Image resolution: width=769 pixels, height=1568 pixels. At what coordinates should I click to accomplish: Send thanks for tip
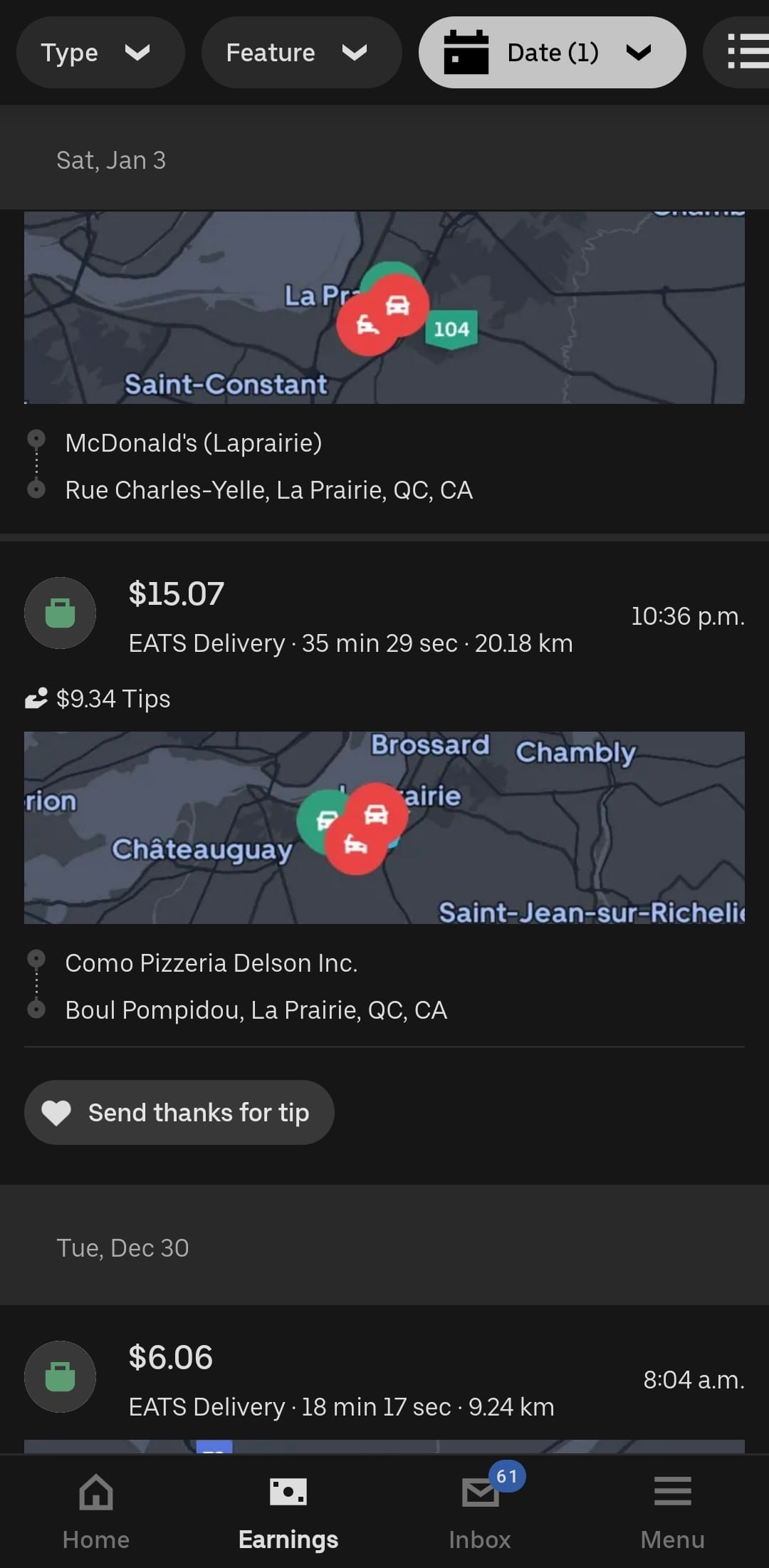click(x=179, y=1113)
